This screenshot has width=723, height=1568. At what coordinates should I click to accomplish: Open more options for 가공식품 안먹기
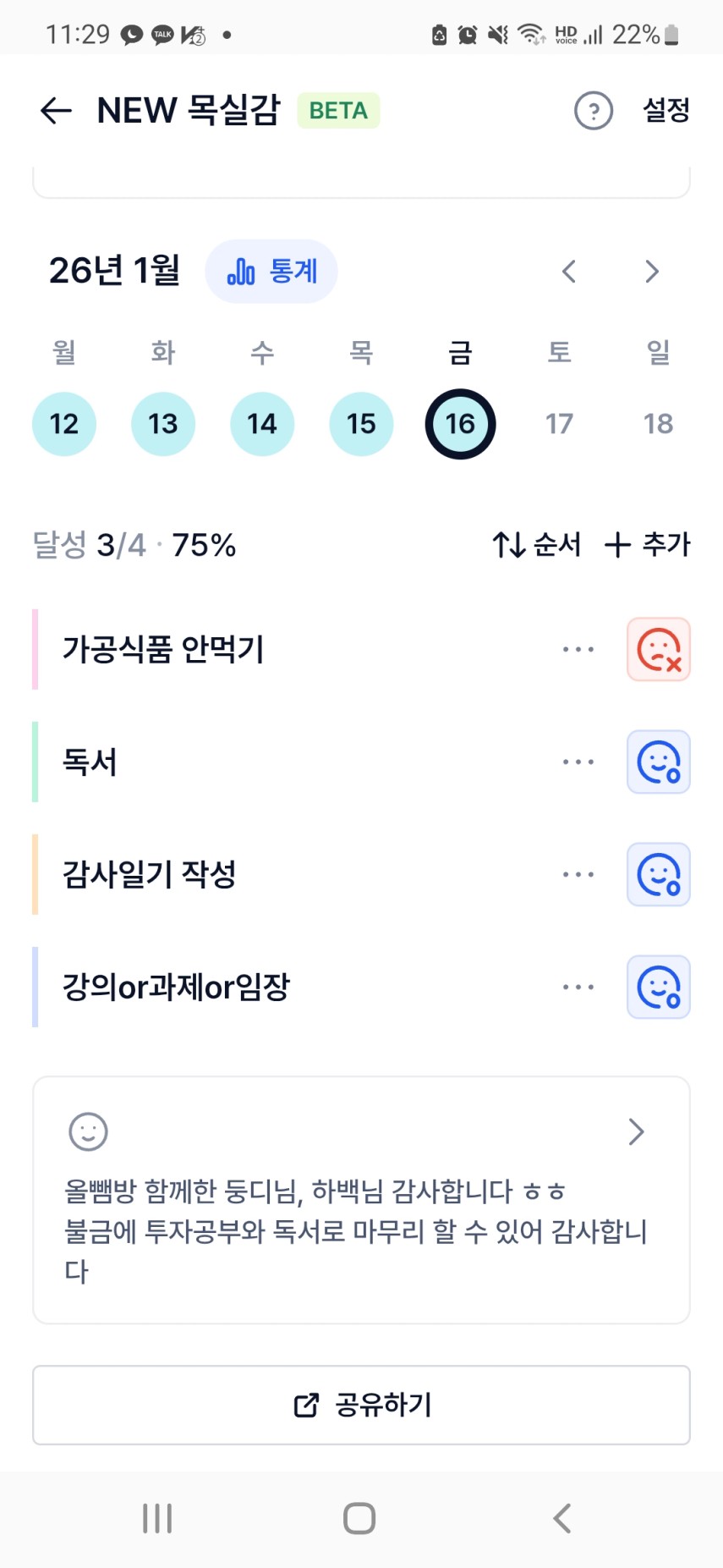click(x=578, y=650)
